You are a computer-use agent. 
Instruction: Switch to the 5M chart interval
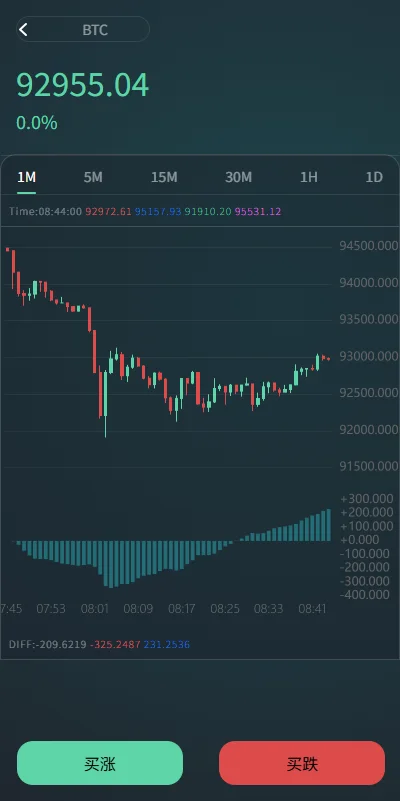93,177
